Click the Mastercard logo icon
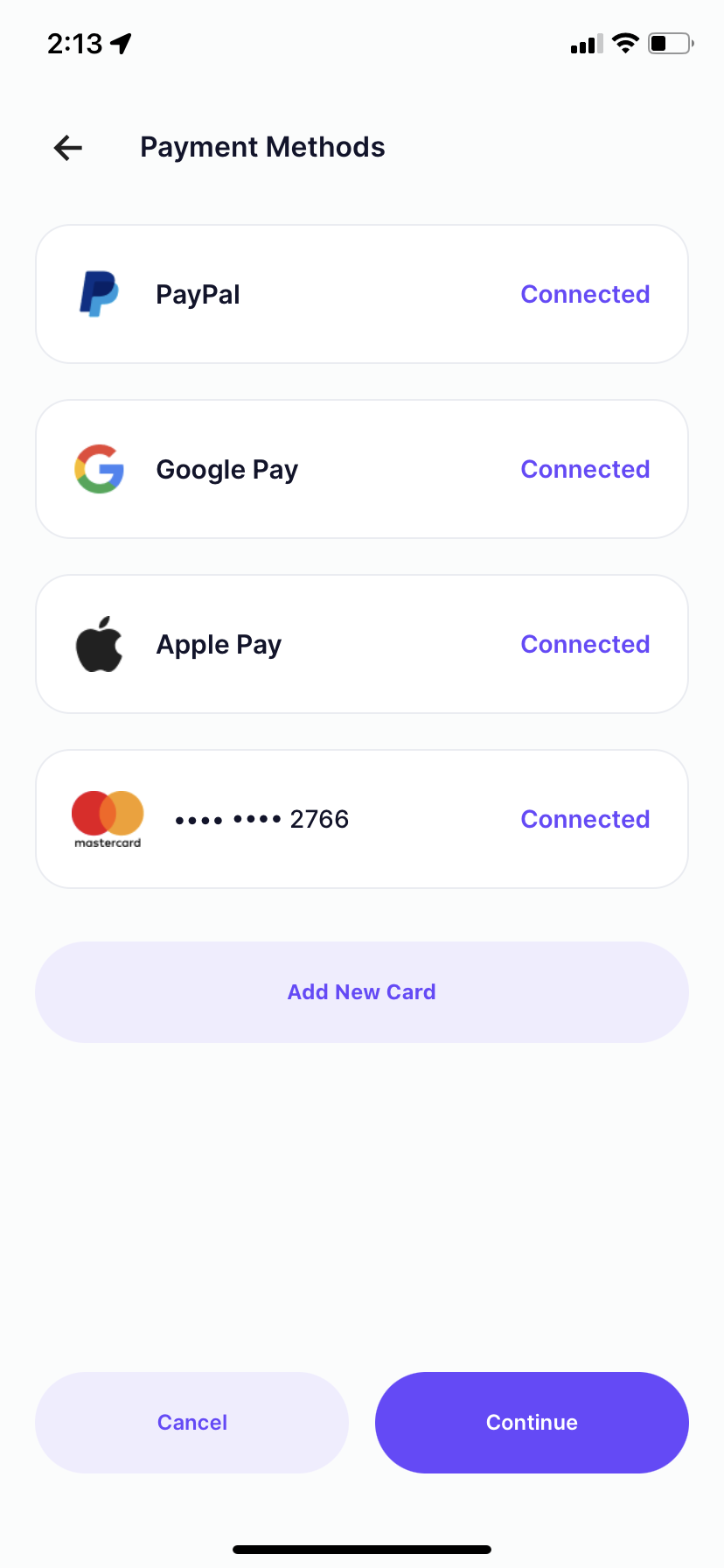 pyautogui.click(x=106, y=819)
